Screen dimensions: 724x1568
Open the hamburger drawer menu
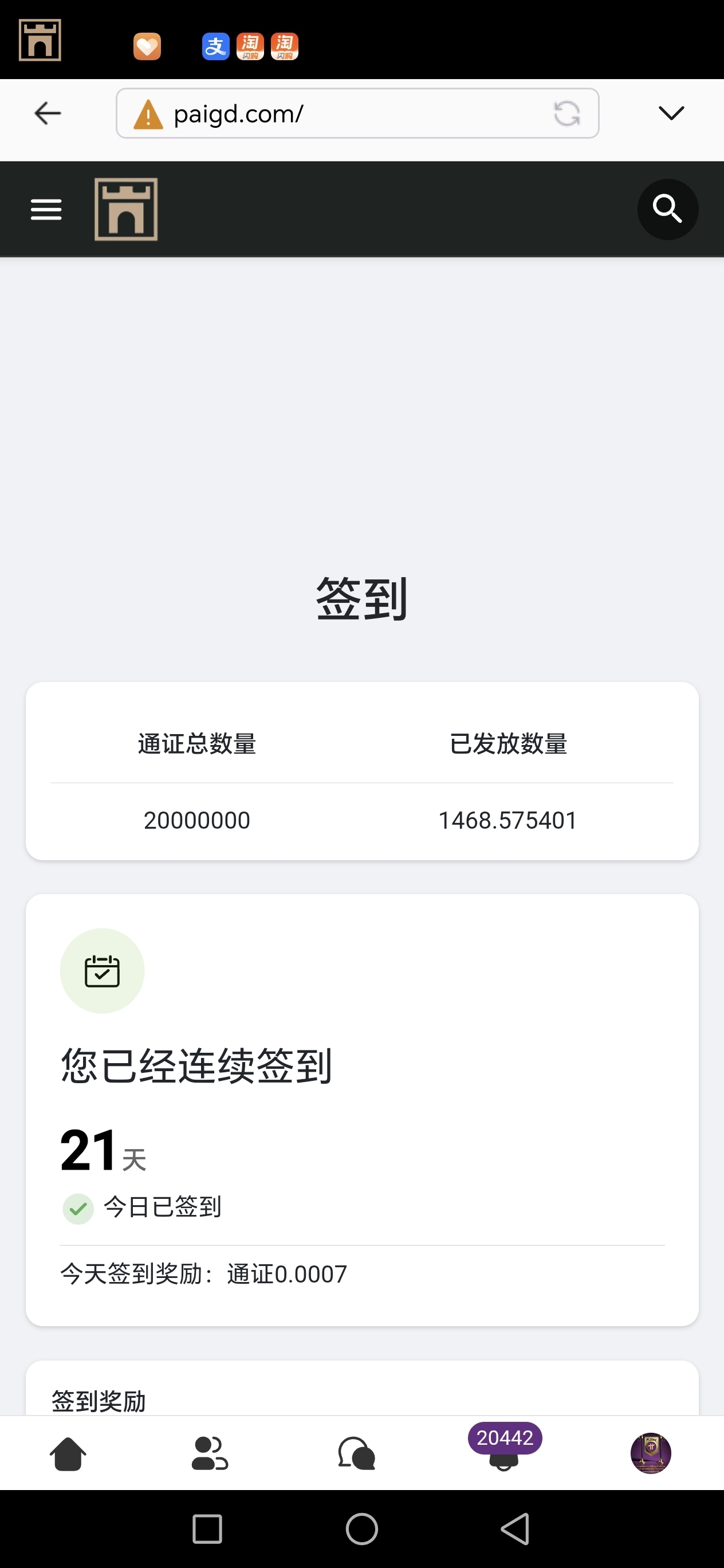pyautogui.click(x=46, y=209)
